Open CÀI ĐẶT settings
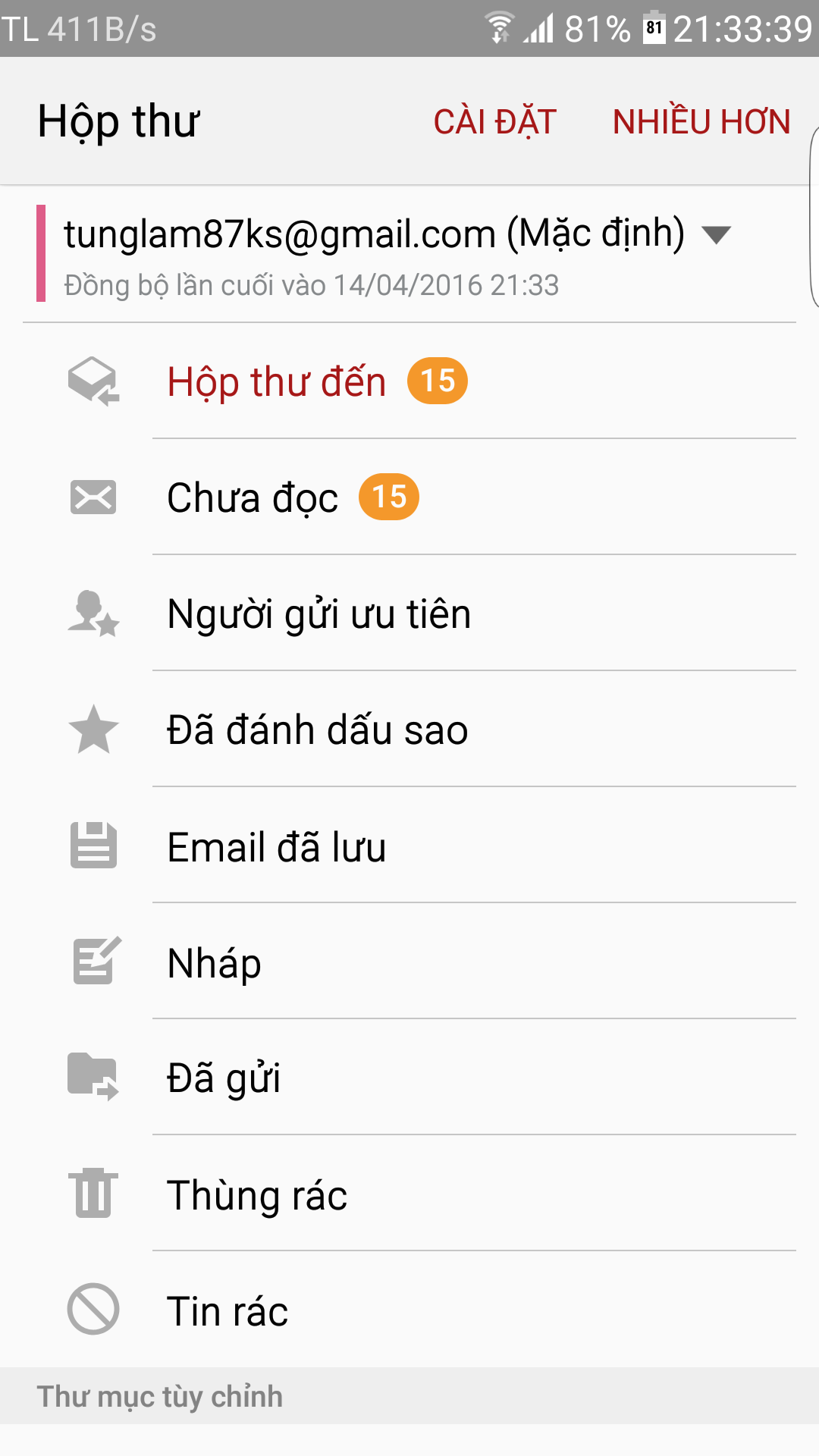Viewport: 819px width, 1456px height. pyautogui.click(x=494, y=121)
